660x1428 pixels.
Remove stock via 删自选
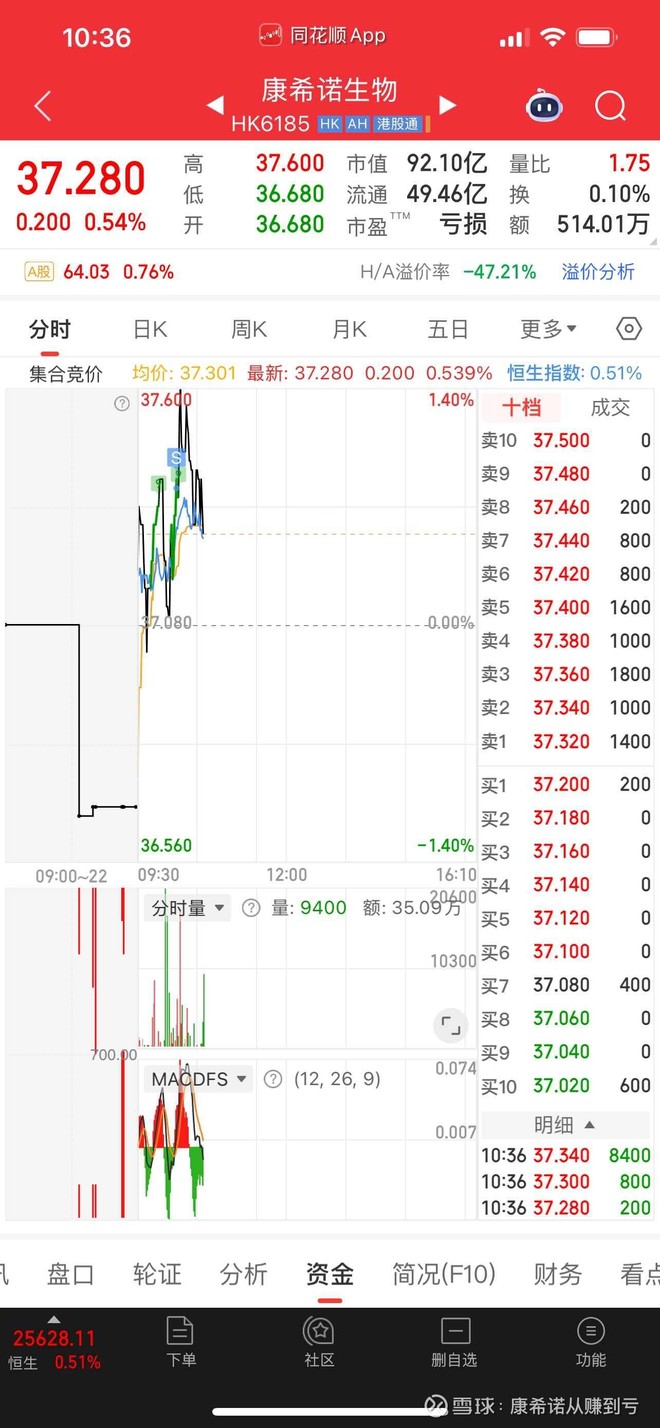pyautogui.click(x=454, y=1341)
